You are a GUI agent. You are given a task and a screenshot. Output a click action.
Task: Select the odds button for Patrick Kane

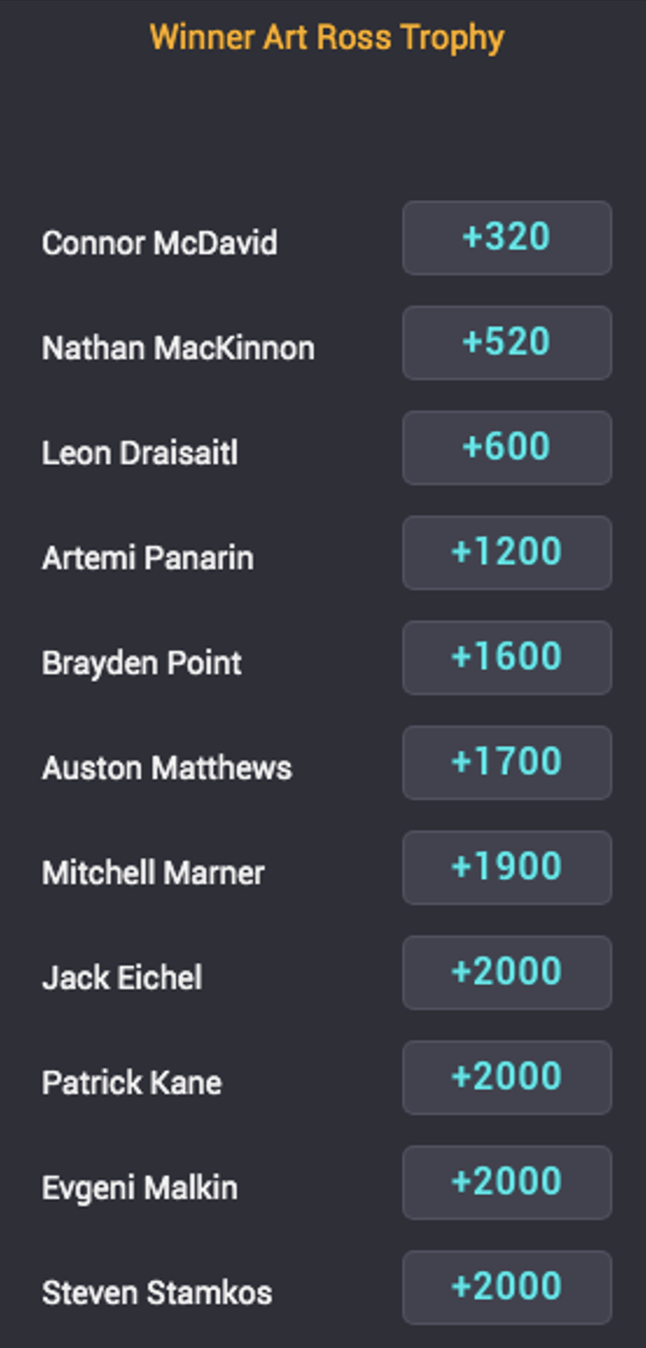507,1078
